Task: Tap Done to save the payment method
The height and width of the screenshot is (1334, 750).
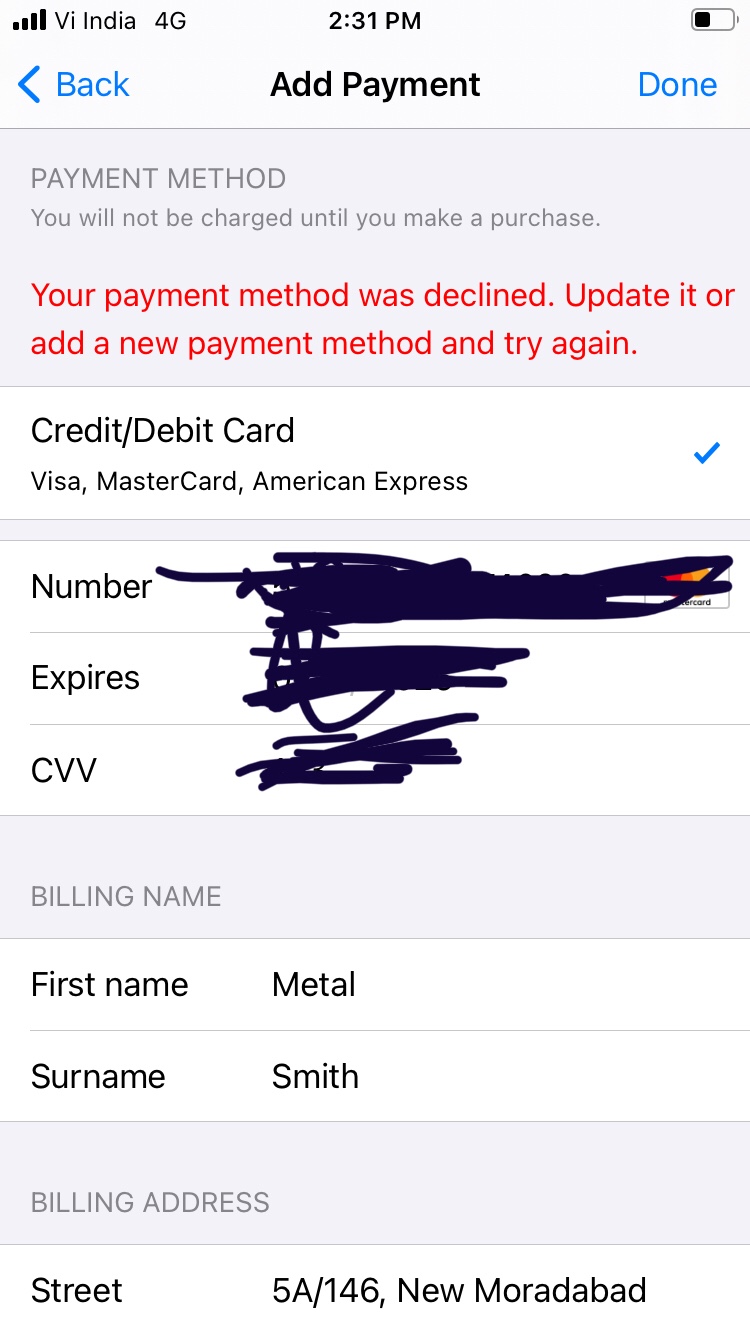Action: [x=677, y=85]
